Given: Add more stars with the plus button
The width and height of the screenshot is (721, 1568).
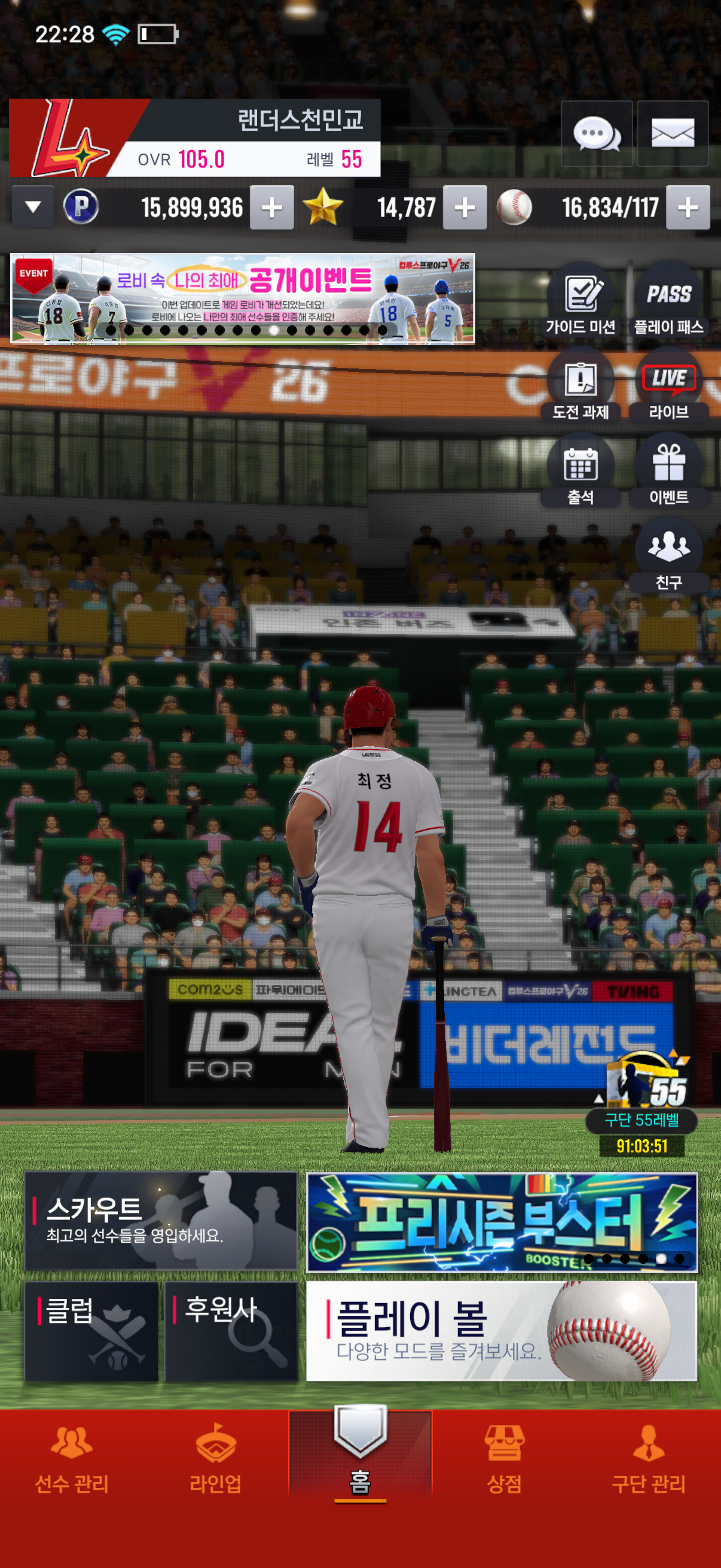Looking at the screenshot, I should point(465,208).
